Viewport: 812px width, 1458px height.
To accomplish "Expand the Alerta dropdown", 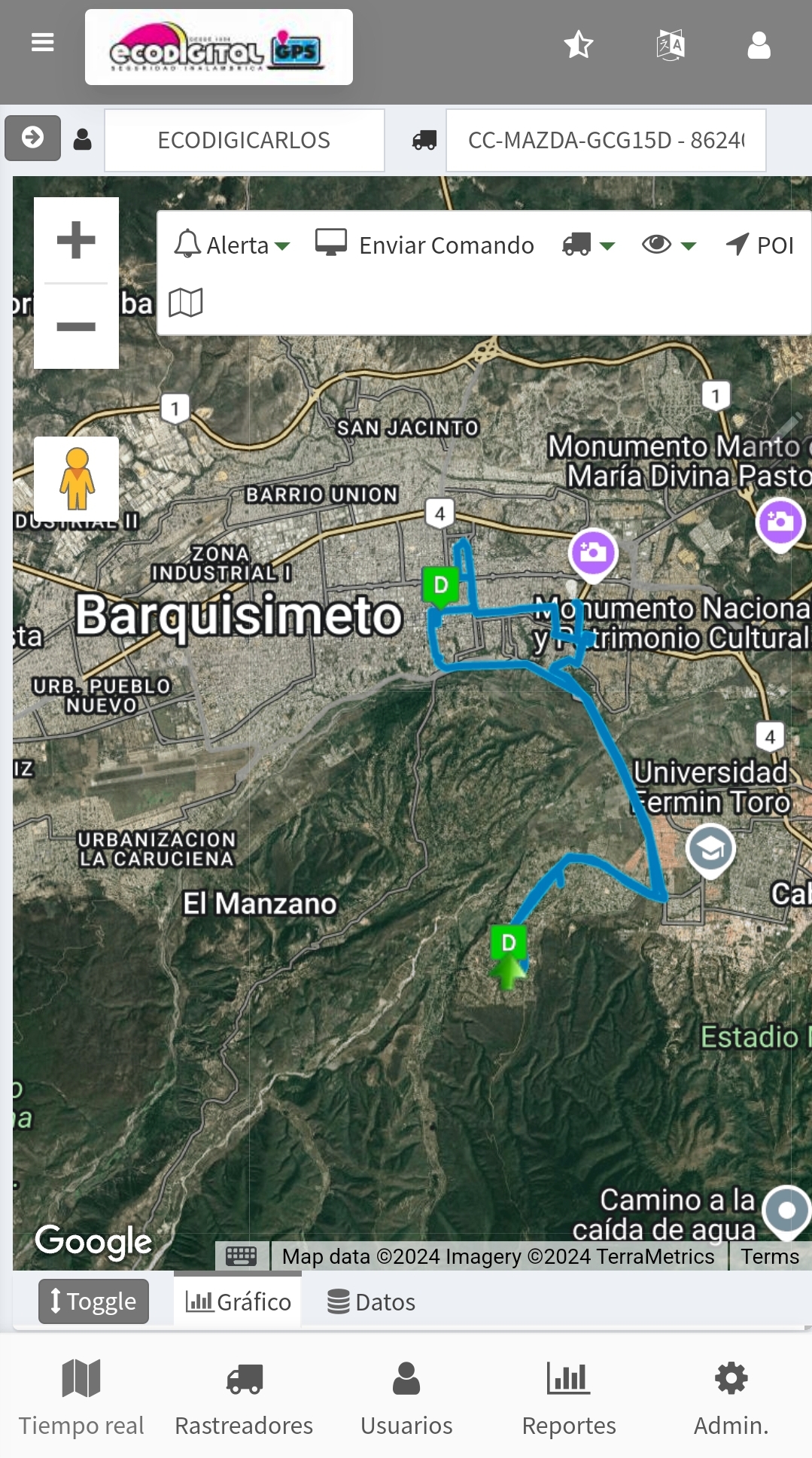I will pyautogui.click(x=232, y=245).
